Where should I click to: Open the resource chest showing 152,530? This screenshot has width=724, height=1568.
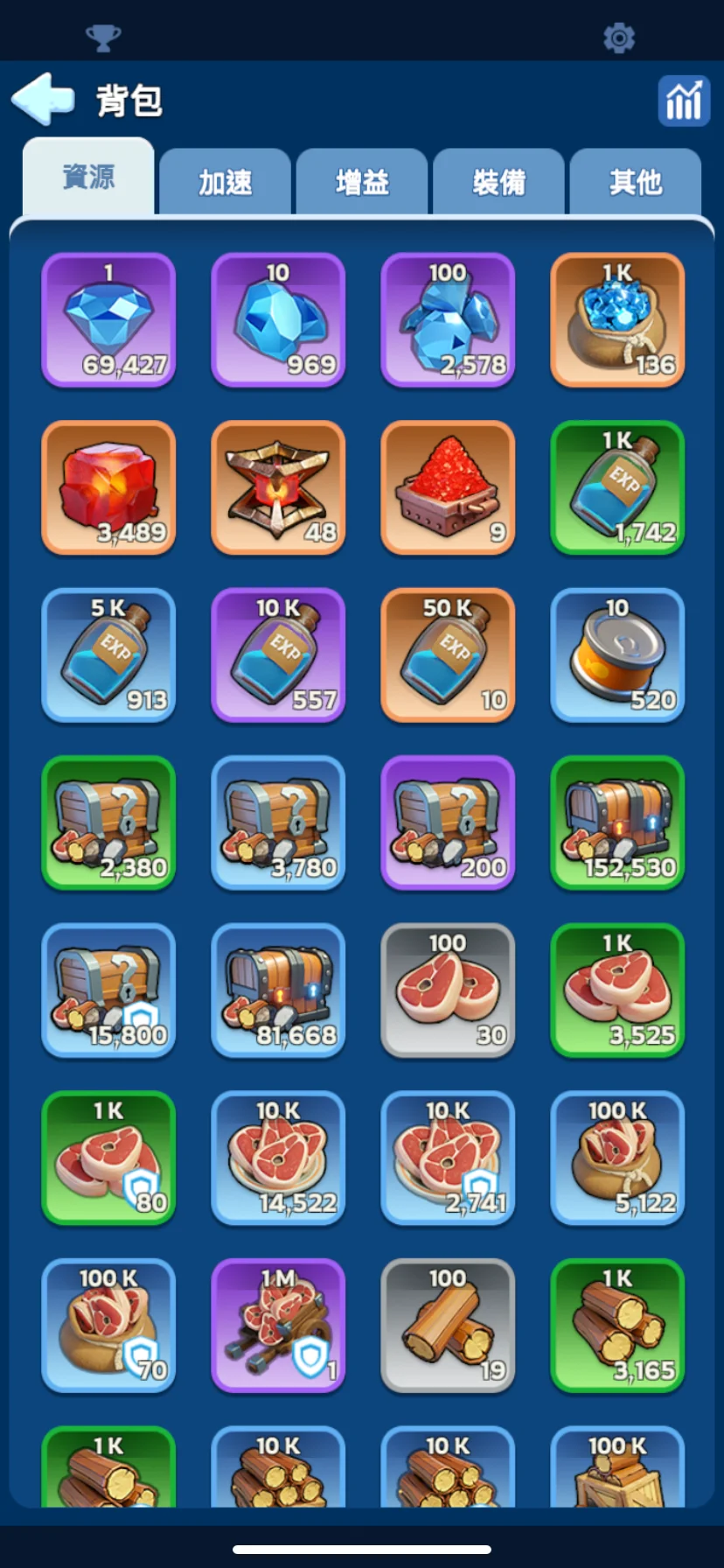(x=617, y=822)
